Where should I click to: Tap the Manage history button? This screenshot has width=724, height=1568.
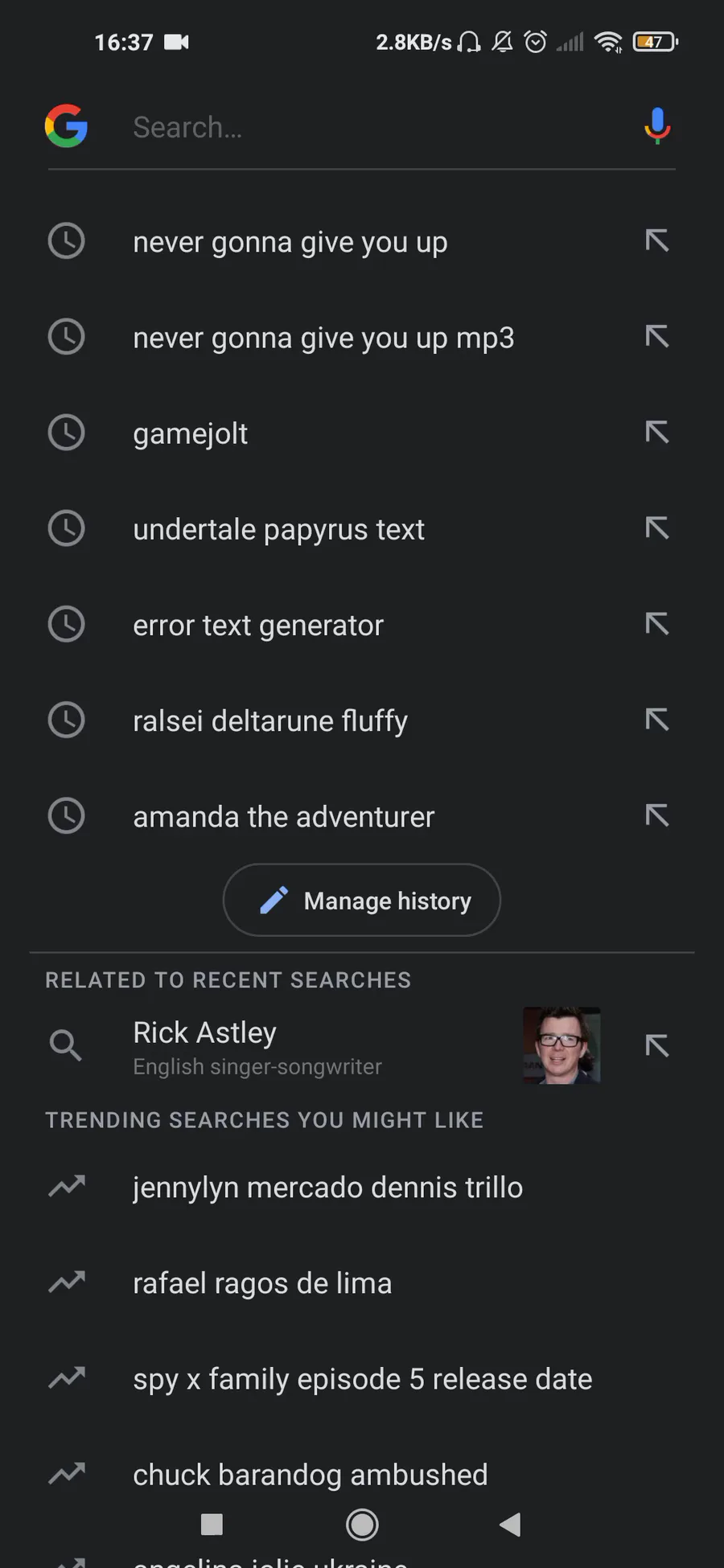coord(362,900)
